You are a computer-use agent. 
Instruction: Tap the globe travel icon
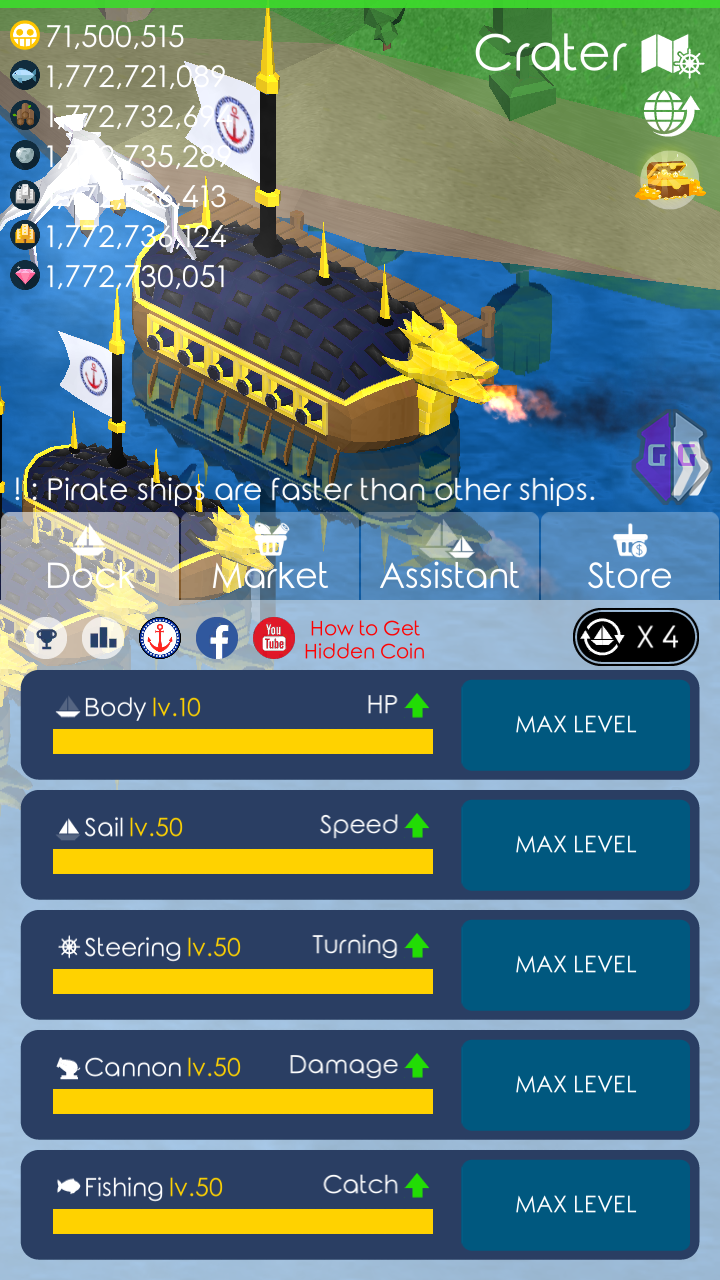pyautogui.click(x=671, y=114)
